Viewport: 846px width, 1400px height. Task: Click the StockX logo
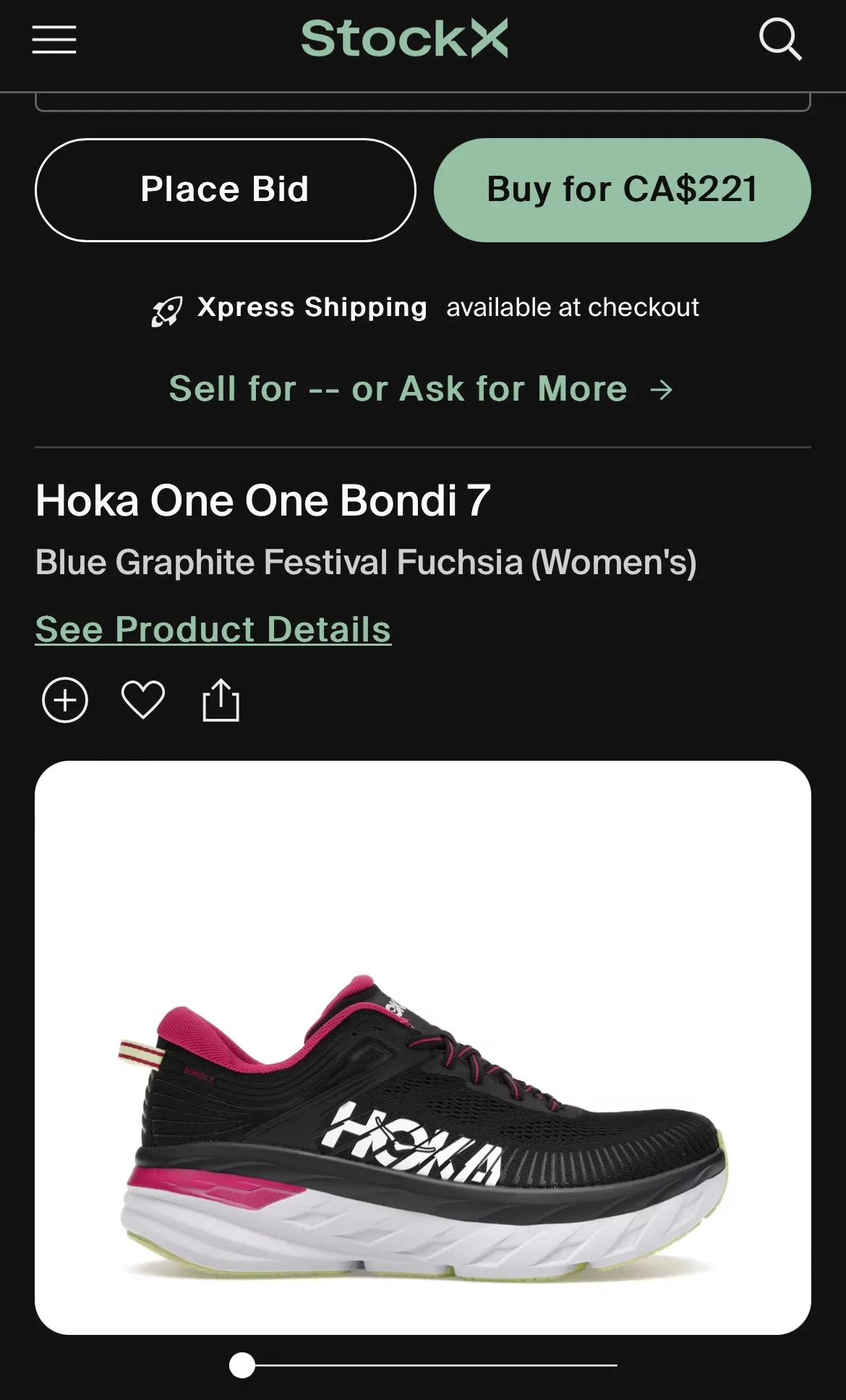(x=406, y=39)
